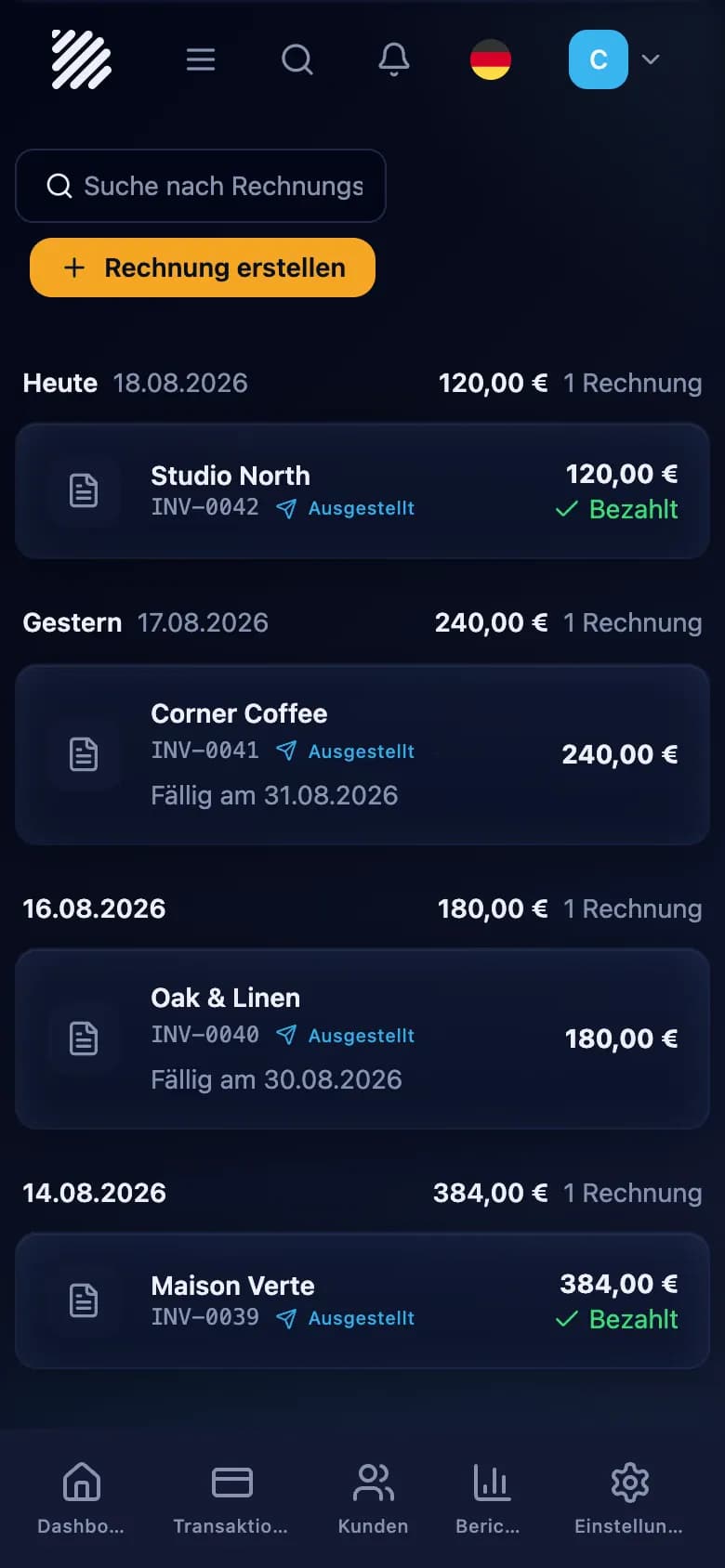Open the Oak & Linen invoice INV-0040

(x=362, y=1039)
